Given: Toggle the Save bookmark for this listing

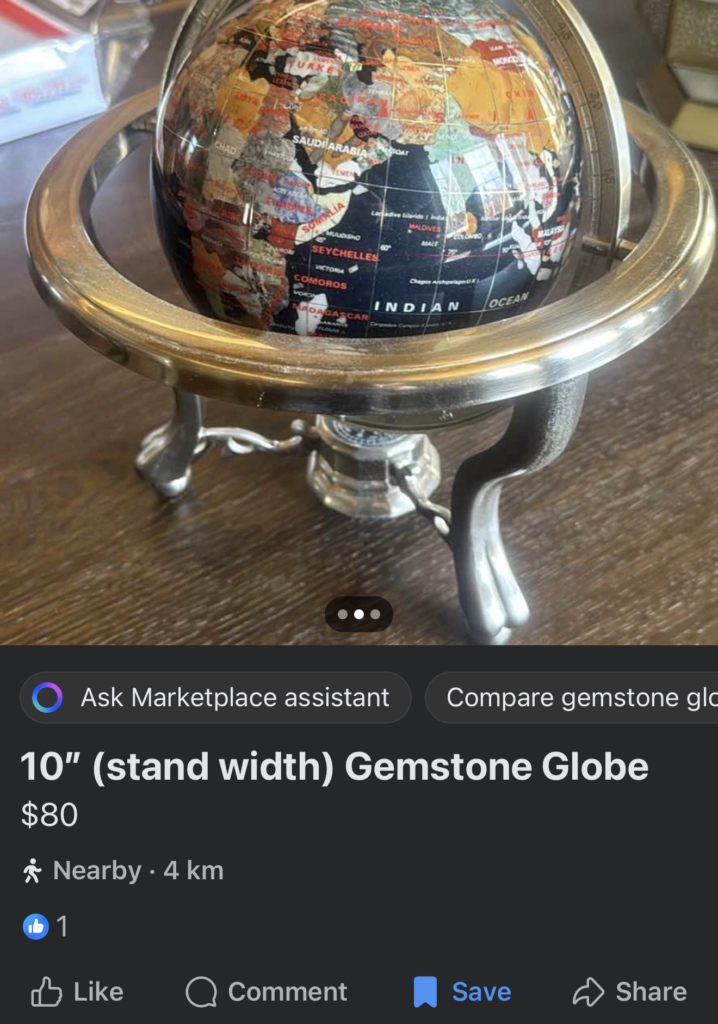Looking at the screenshot, I should pos(462,991).
